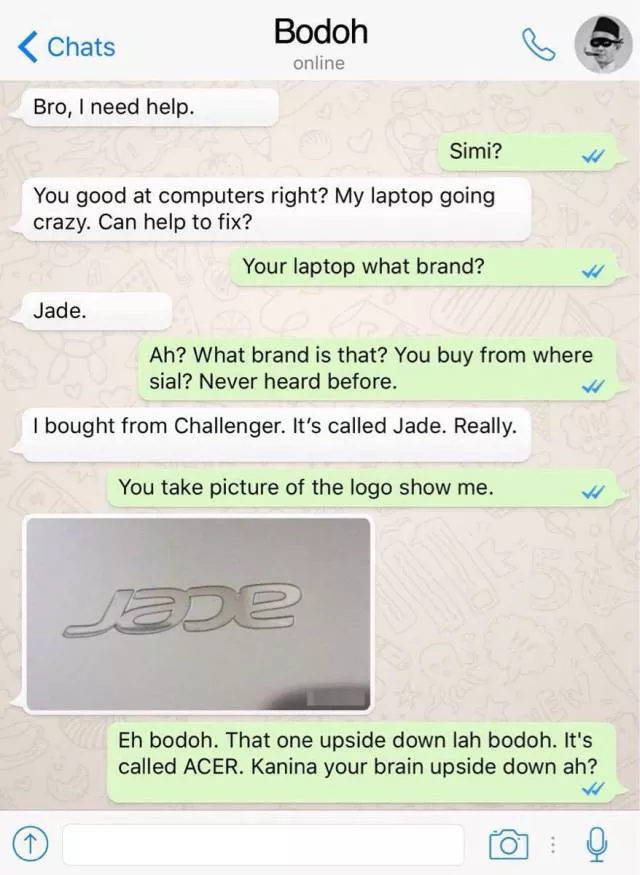Open the camera to send a photo
The image size is (640, 875).
click(507, 845)
